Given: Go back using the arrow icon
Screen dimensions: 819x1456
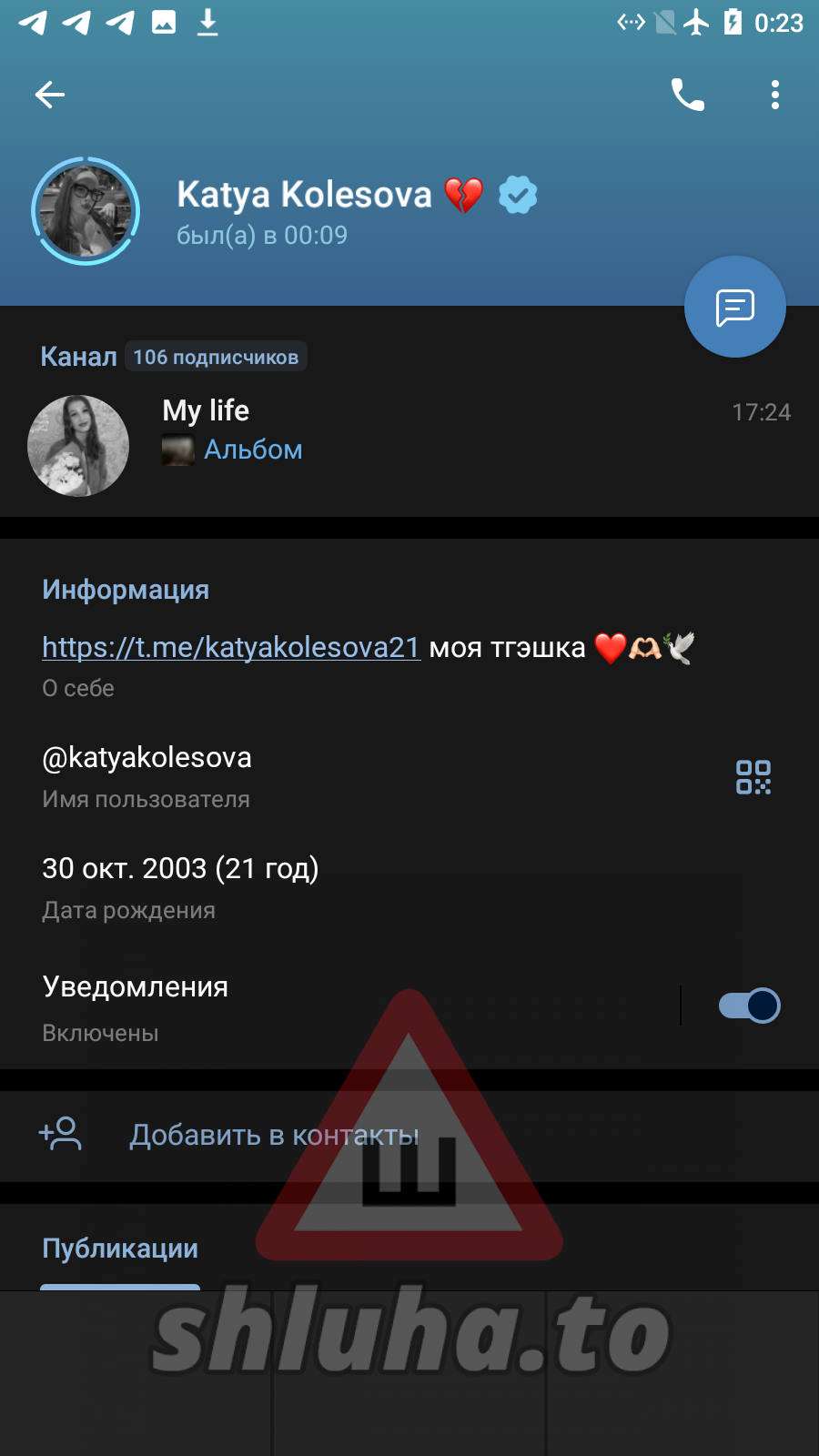Looking at the screenshot, I should point(50,95).
